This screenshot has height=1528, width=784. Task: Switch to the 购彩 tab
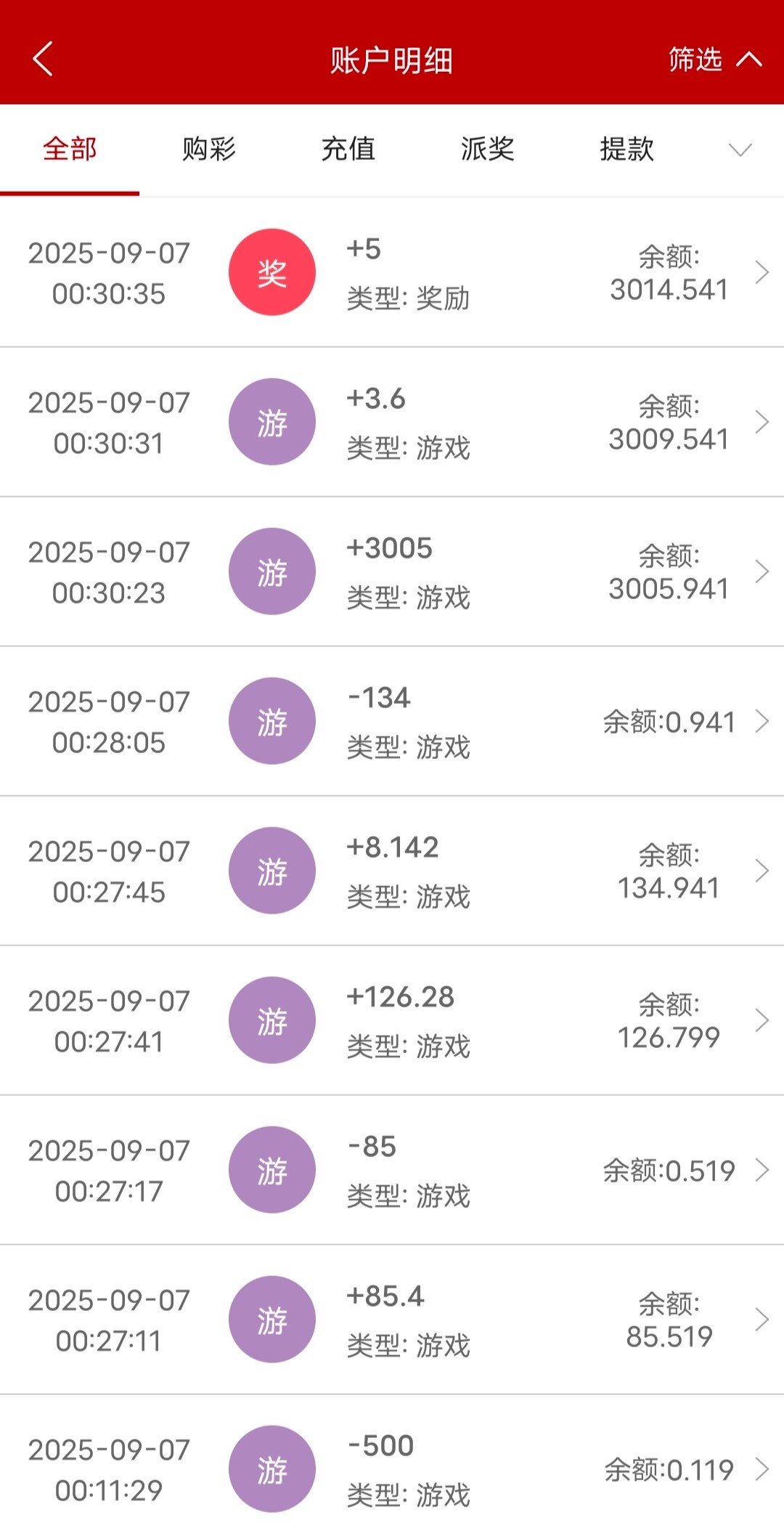point(209,150)
